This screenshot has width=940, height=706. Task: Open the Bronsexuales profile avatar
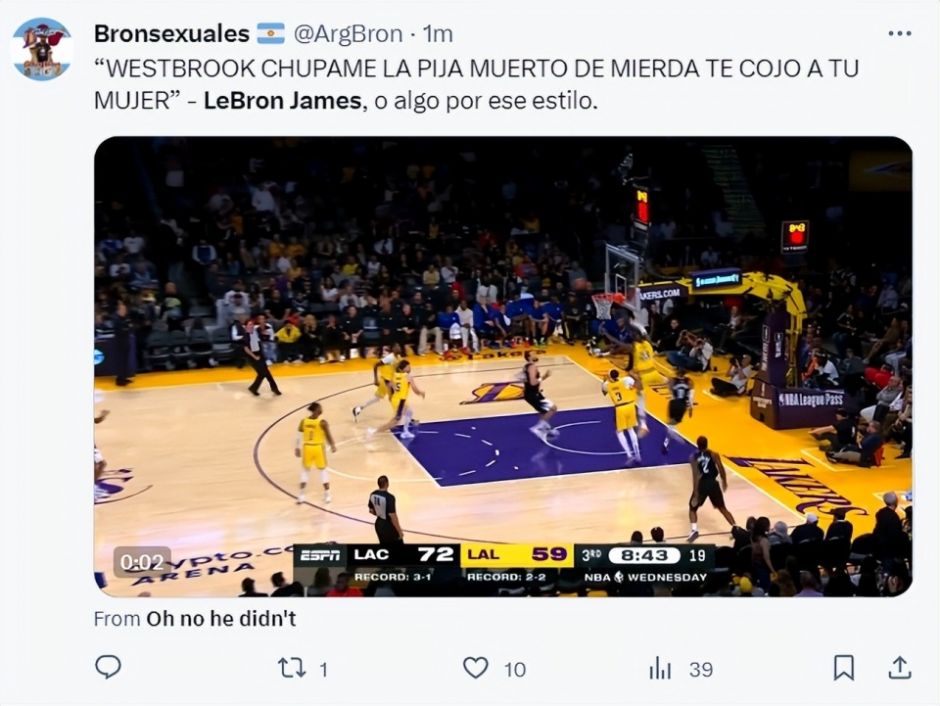pos(41,49)
